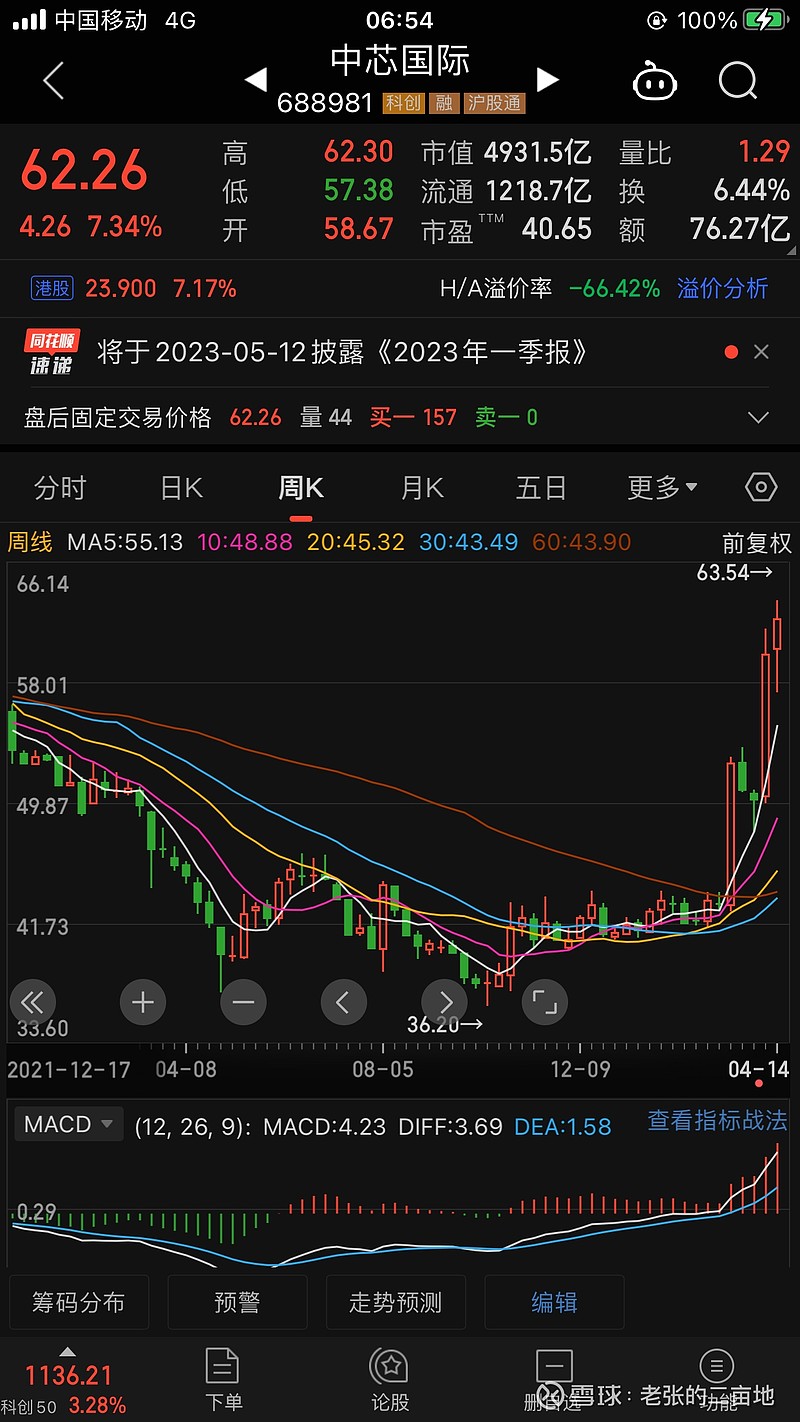Zoom in on the chart with plus icon

pos(143,1002)
